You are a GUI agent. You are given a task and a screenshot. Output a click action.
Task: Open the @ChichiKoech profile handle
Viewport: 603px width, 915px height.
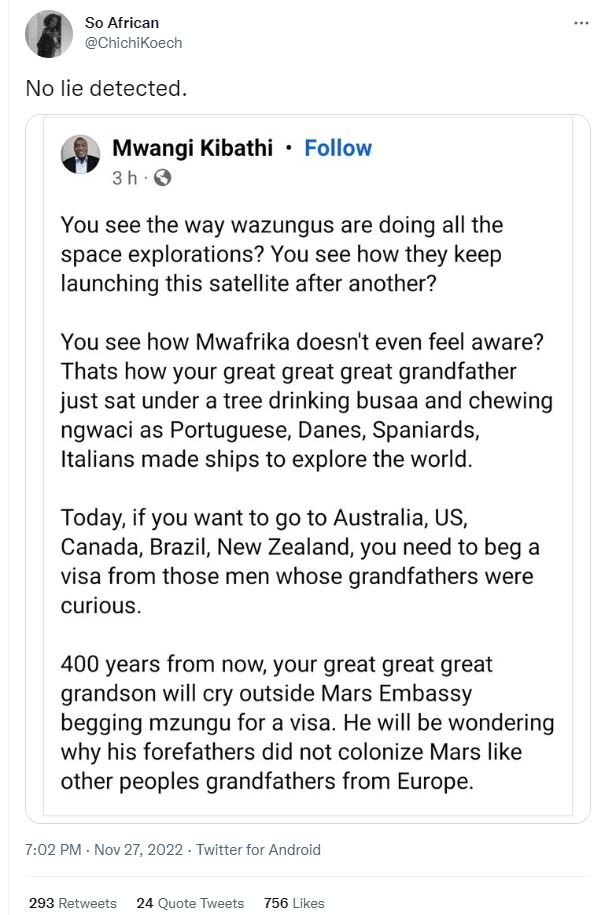pos(134,43)
